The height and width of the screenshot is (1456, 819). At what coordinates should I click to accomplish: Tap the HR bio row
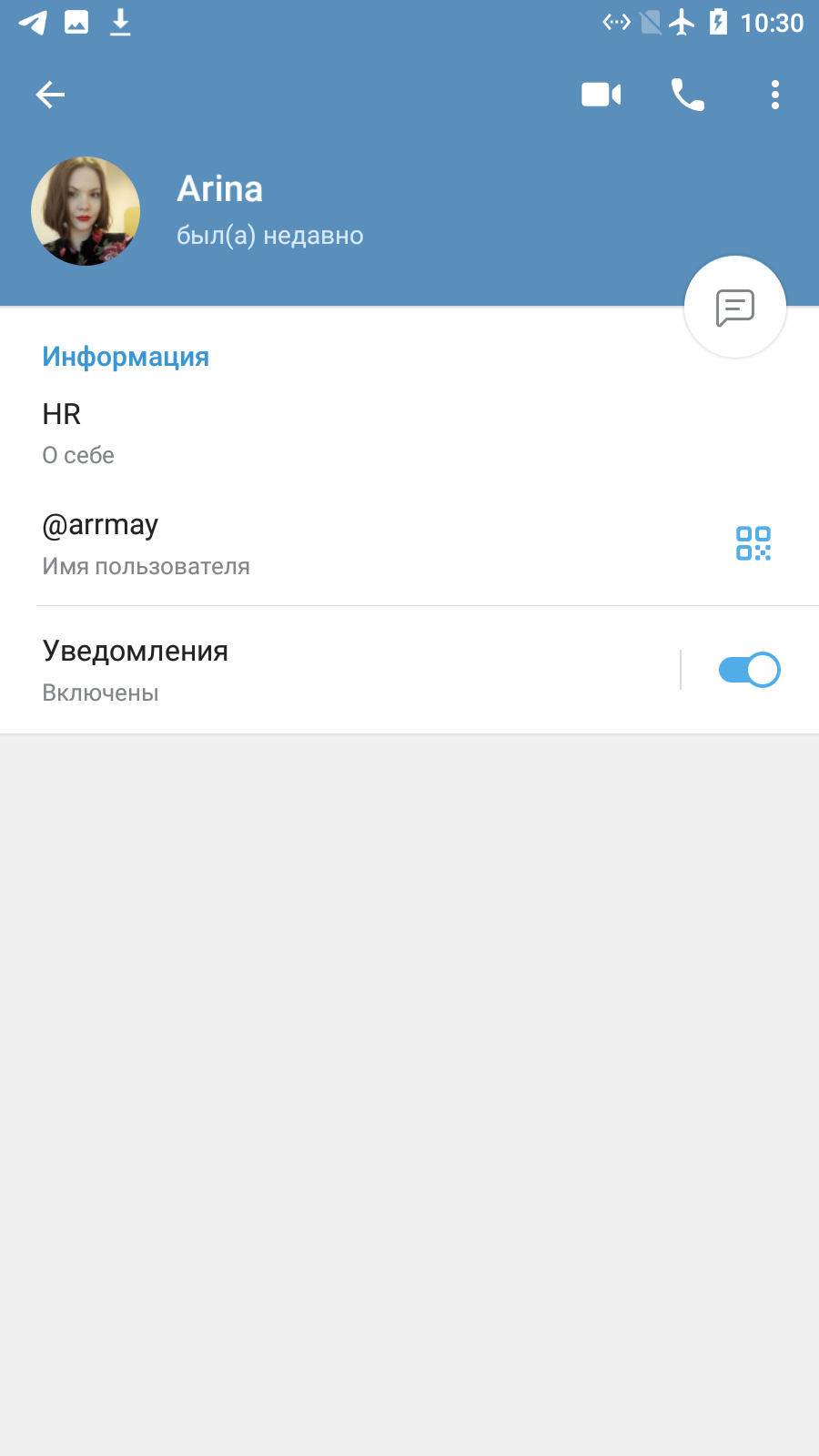coord(409,433)
